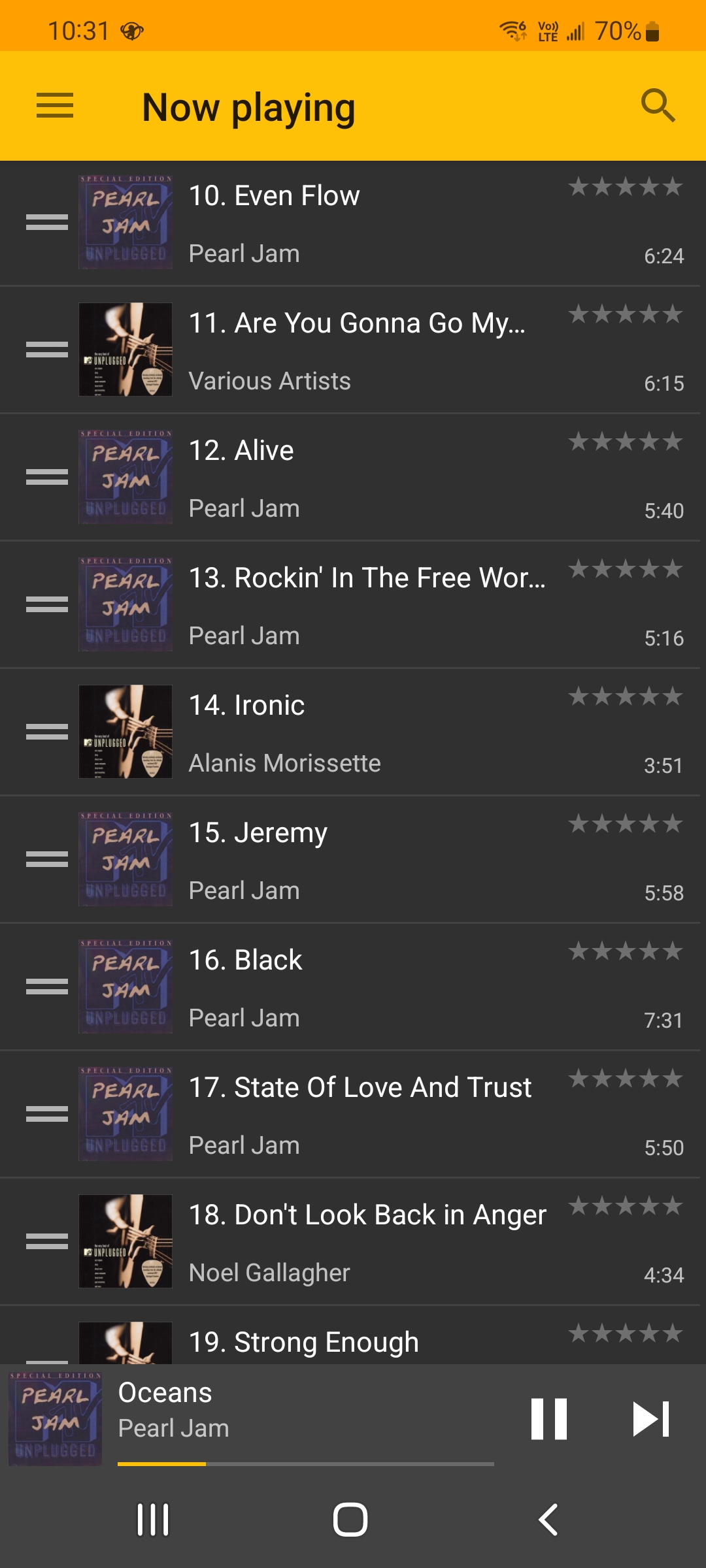Play 18. Don't Look Back in Anger
Image resolution: width=706 pixels, height=1568 pixels.
coord(366,1242)
